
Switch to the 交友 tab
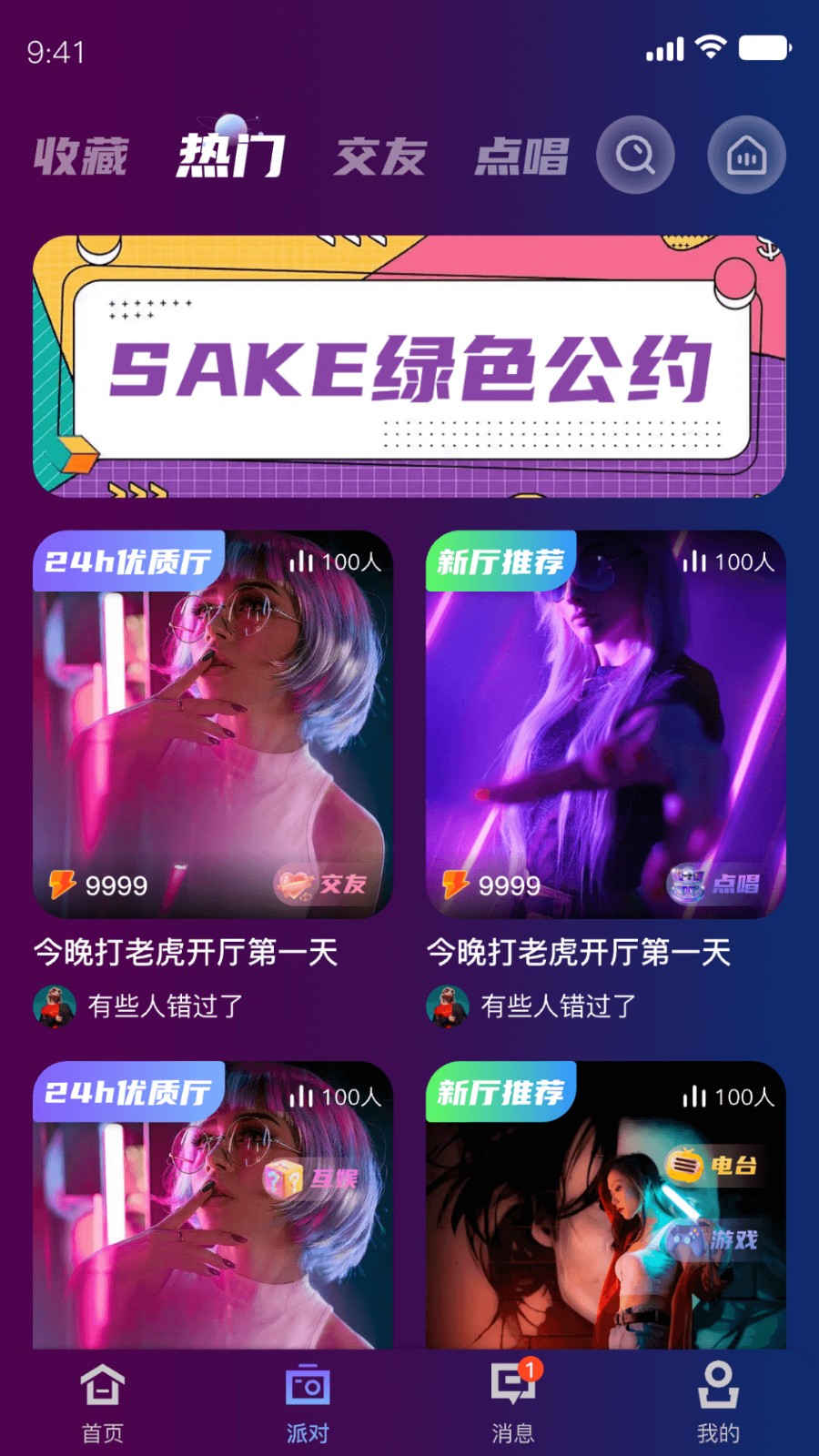click(380, 157)
